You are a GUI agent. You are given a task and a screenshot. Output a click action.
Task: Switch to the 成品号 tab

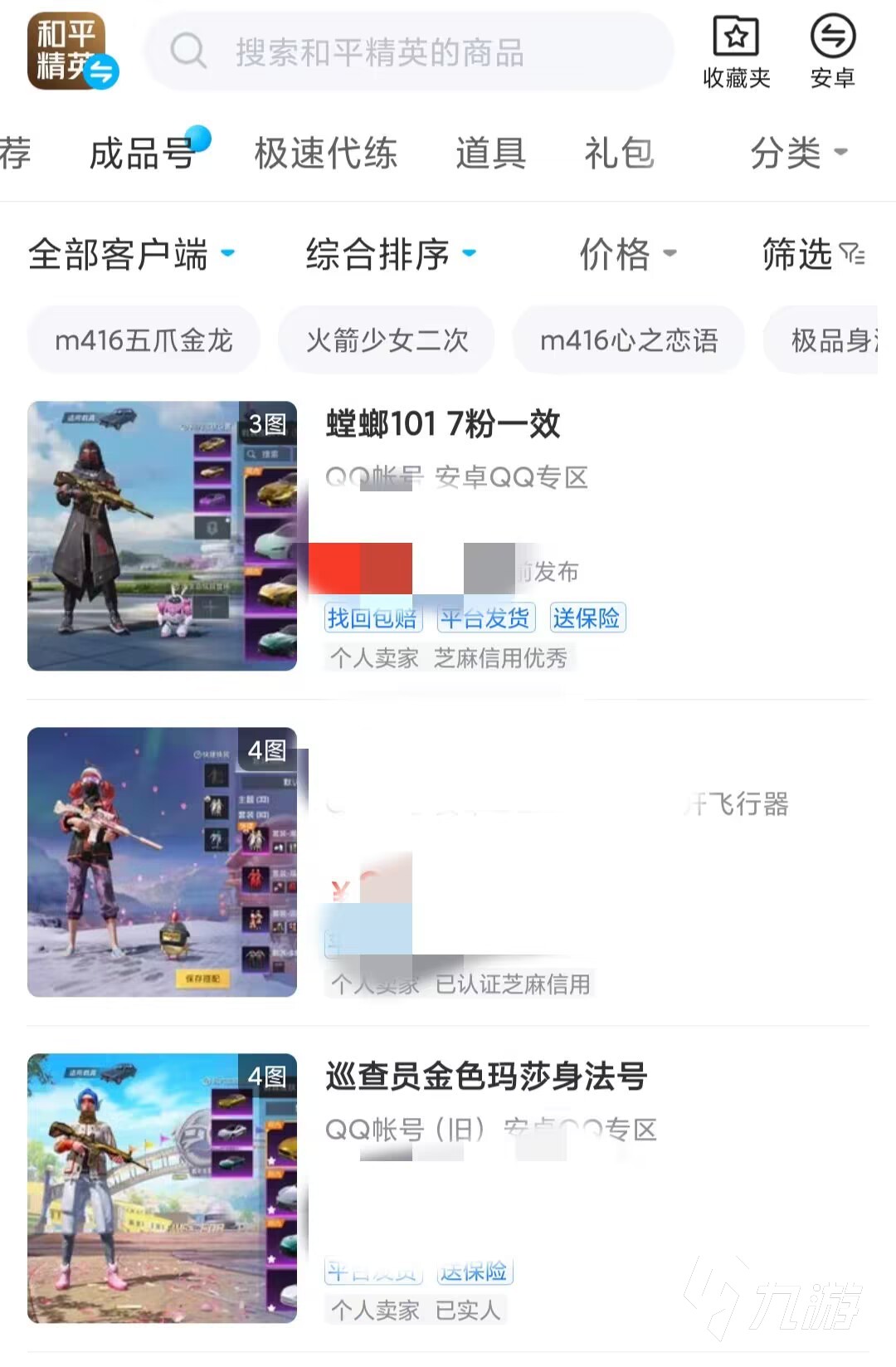tap(143, 154)
